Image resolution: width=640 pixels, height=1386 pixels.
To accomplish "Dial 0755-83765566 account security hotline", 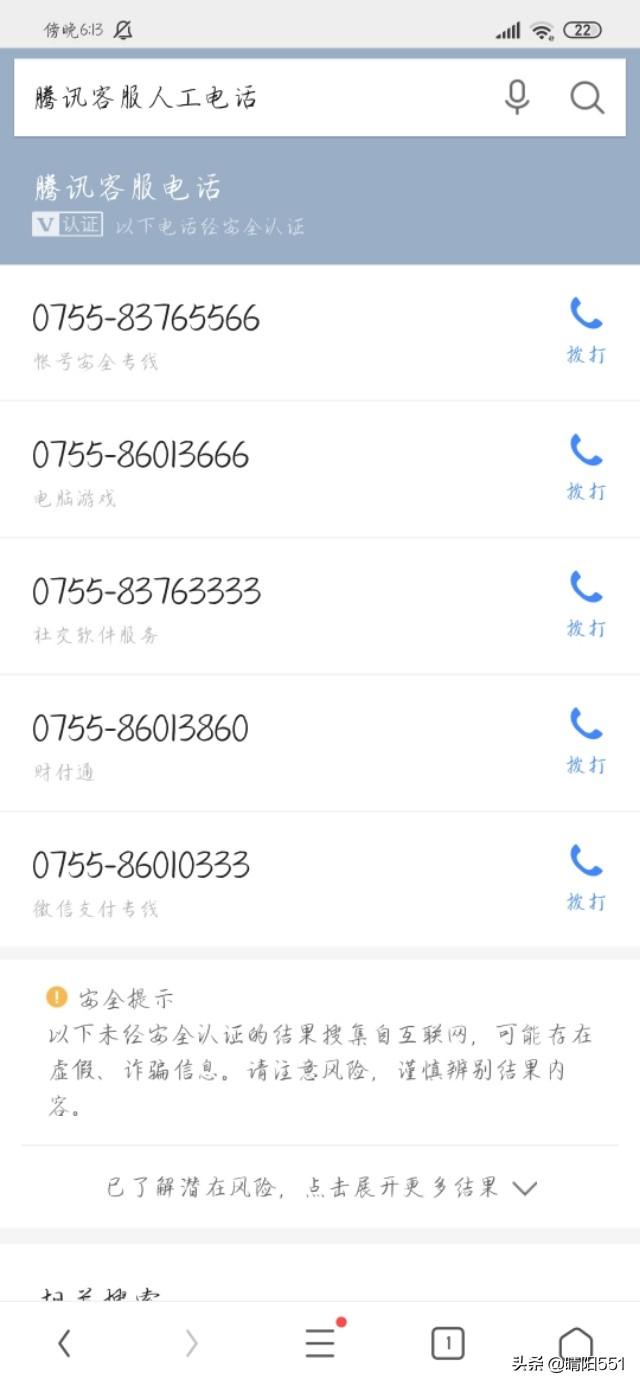I will click(x=586, y=330).
